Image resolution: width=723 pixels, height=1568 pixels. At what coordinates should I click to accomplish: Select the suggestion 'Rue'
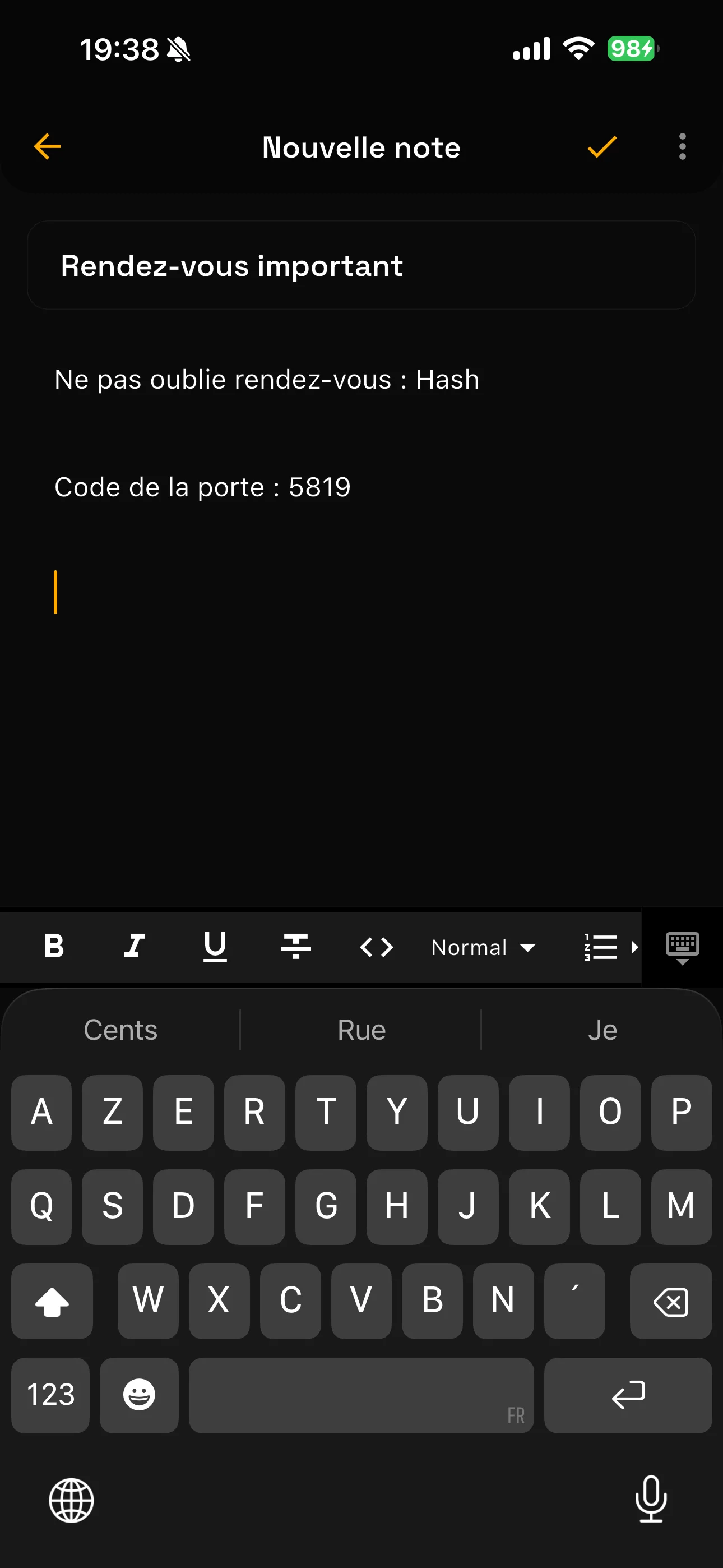361,1030
